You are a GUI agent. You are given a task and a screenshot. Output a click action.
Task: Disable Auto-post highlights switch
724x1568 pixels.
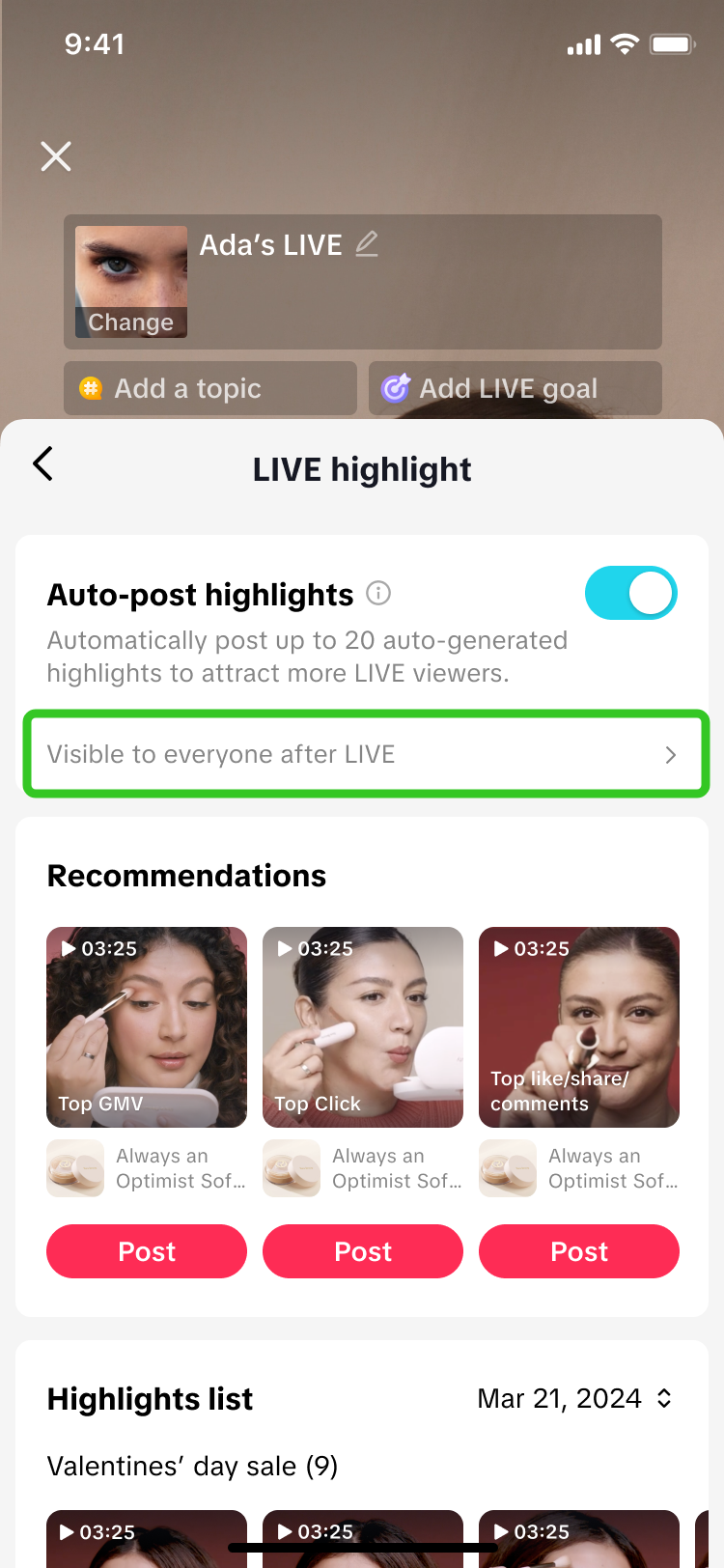pyautogui.click(x=630, y=593)
